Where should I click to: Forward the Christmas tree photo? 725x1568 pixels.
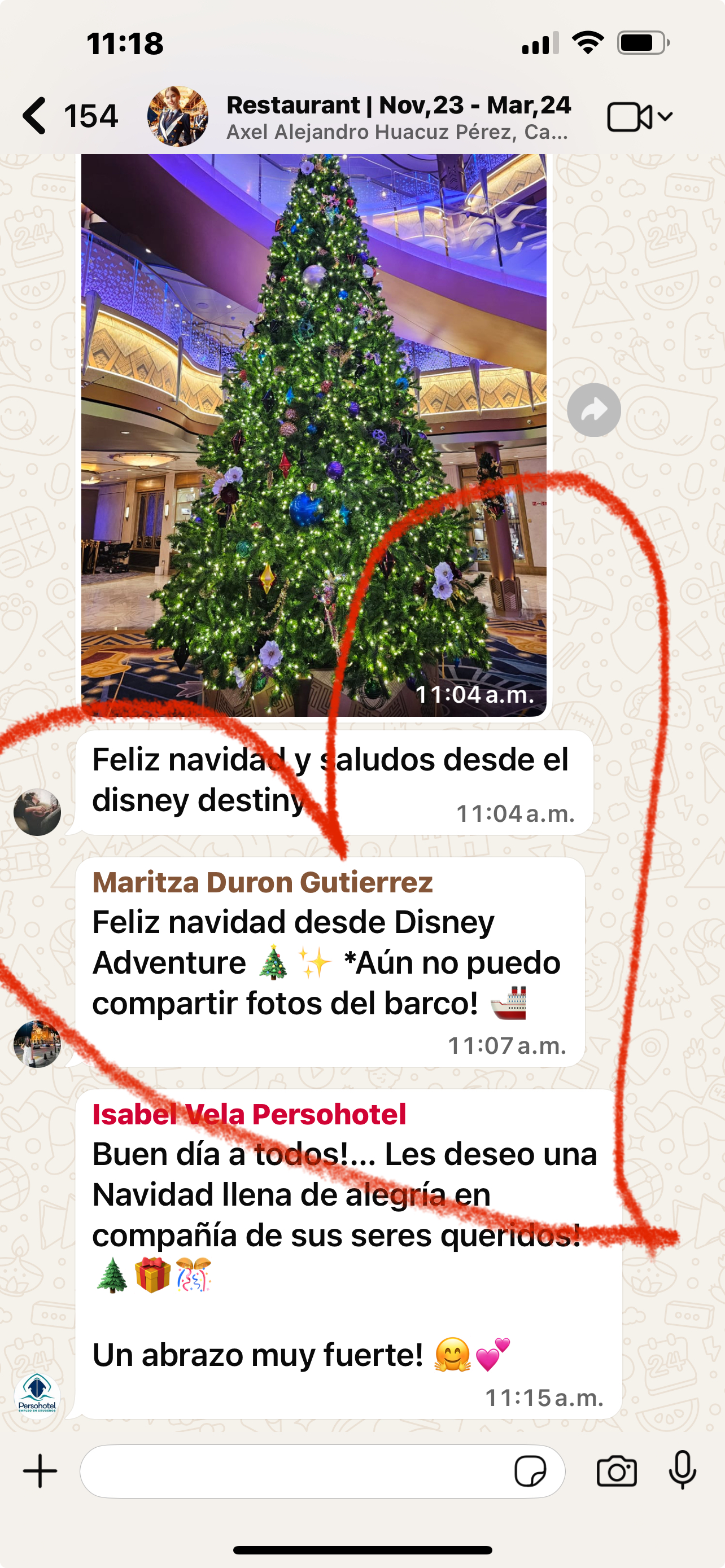(x=593, y=410)
